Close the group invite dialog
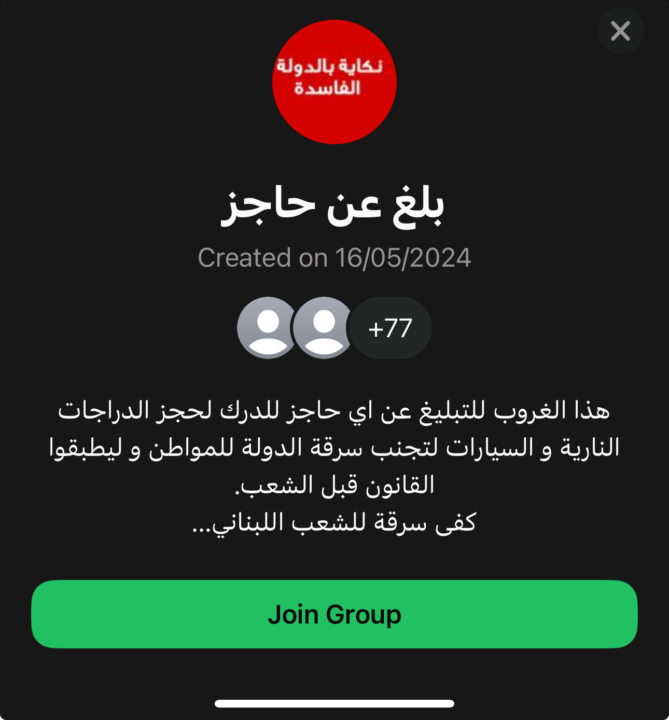The height and width of the screenshot is (720, 669). click(x=620, y=31)
